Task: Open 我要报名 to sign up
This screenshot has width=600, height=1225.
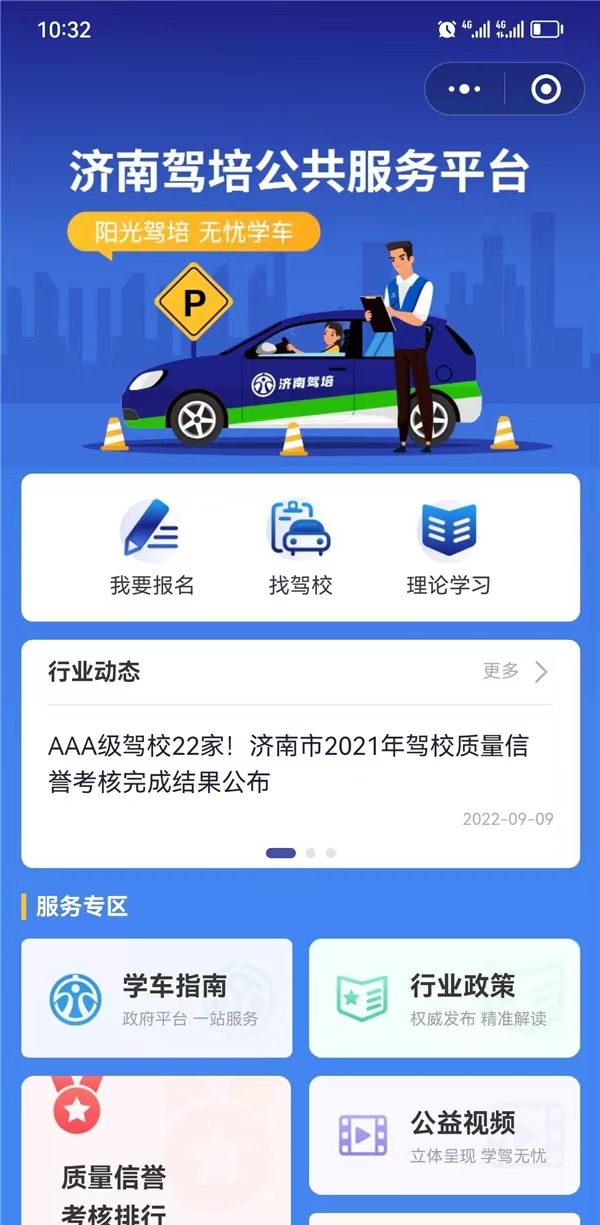Action: click(152, 549)
